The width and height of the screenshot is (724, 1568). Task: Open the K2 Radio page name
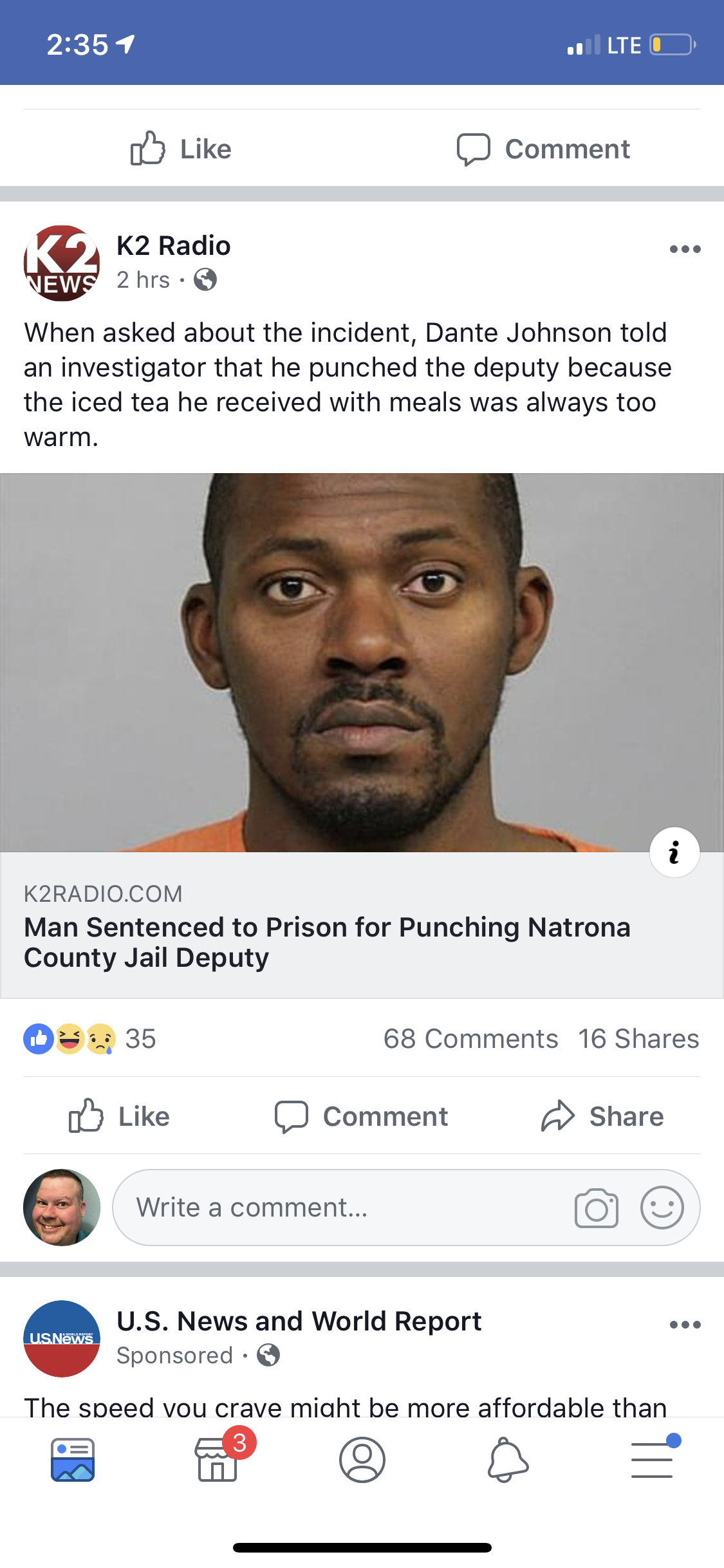tap(173, 246)
